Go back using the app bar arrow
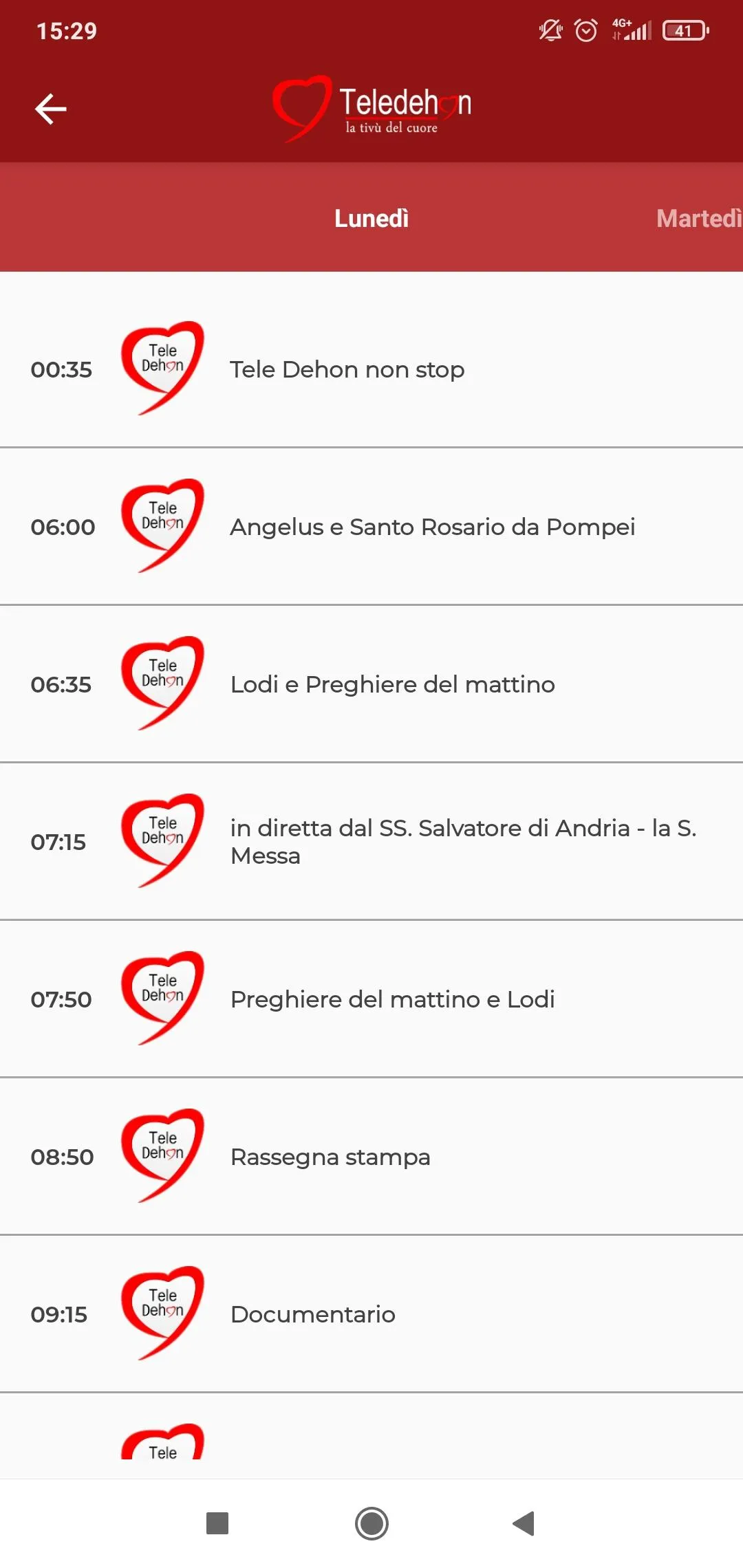743x1568 pixels. pos(50,109)
